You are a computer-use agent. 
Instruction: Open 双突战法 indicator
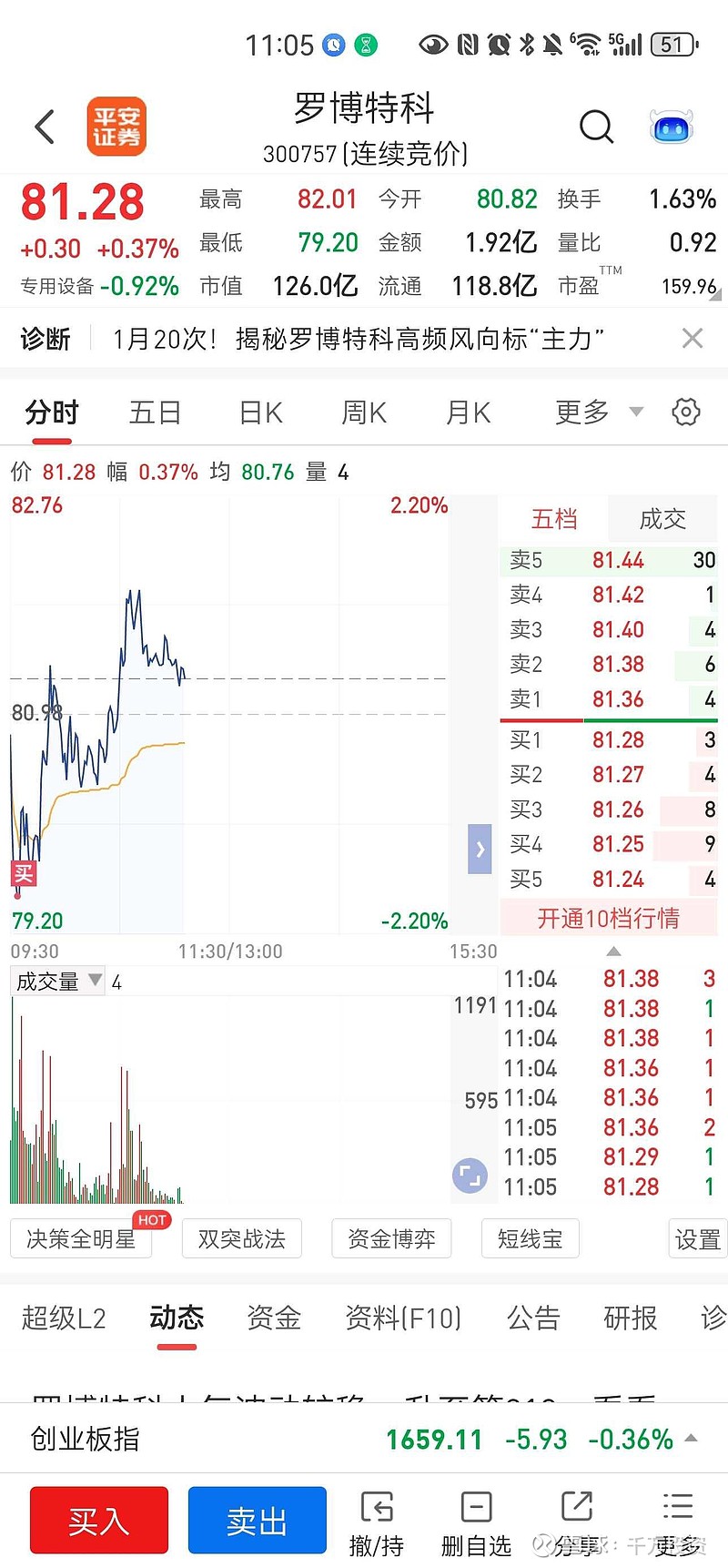tap(242, 1239)
